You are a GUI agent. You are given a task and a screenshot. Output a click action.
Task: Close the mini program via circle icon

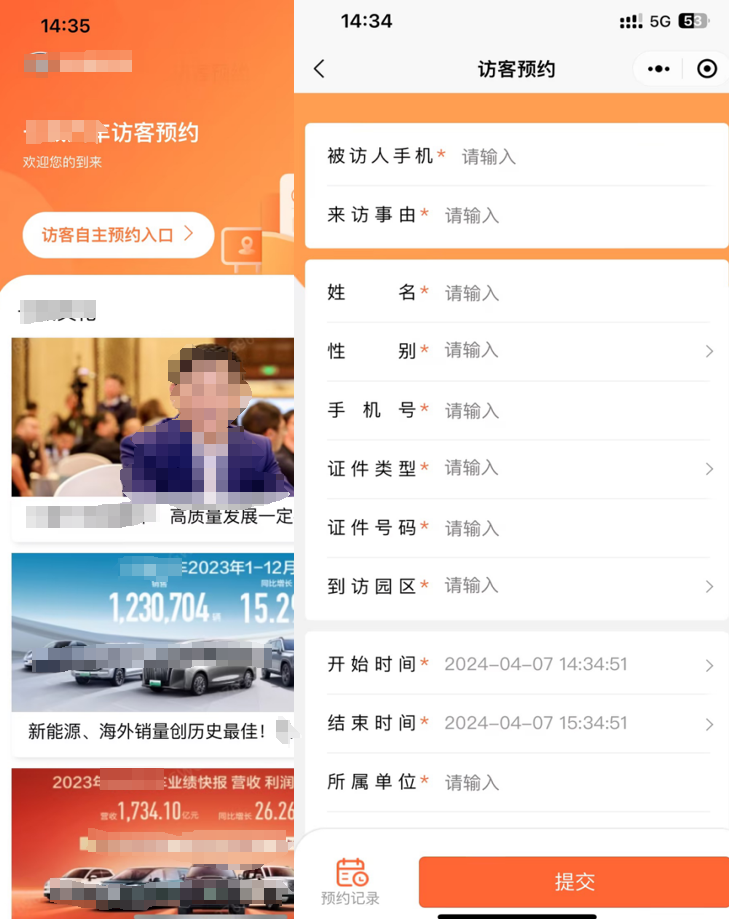click(x=707, y=69)
